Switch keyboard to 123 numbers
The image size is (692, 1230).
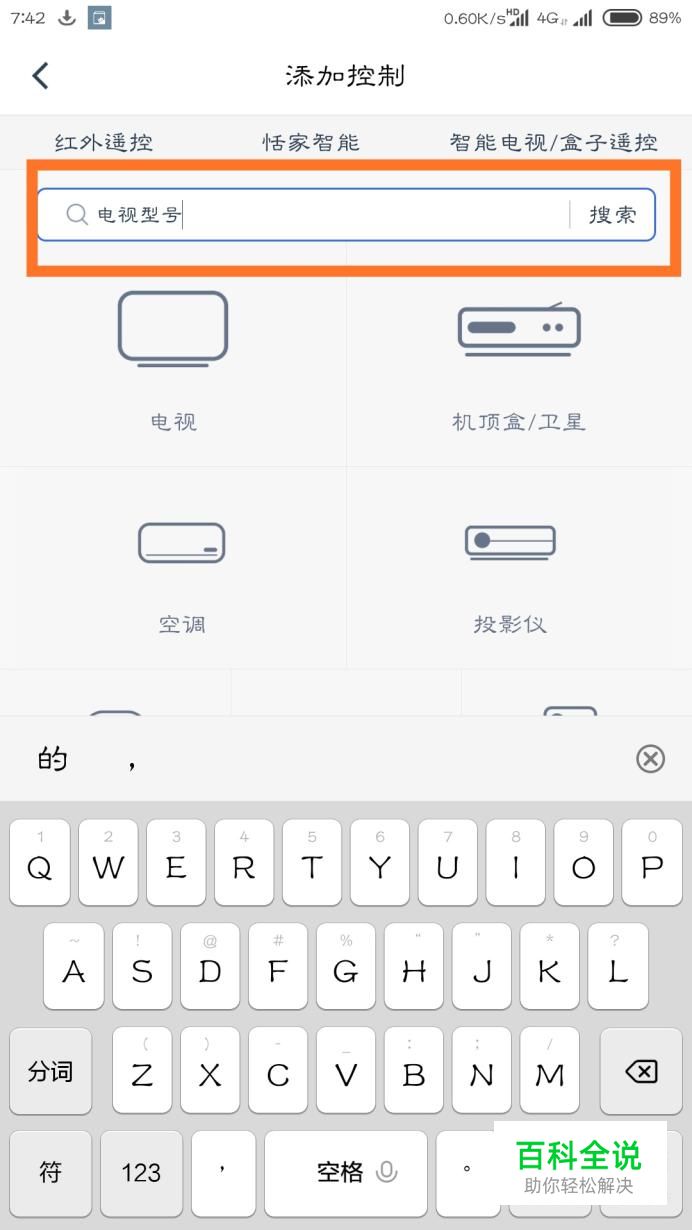141,1173
